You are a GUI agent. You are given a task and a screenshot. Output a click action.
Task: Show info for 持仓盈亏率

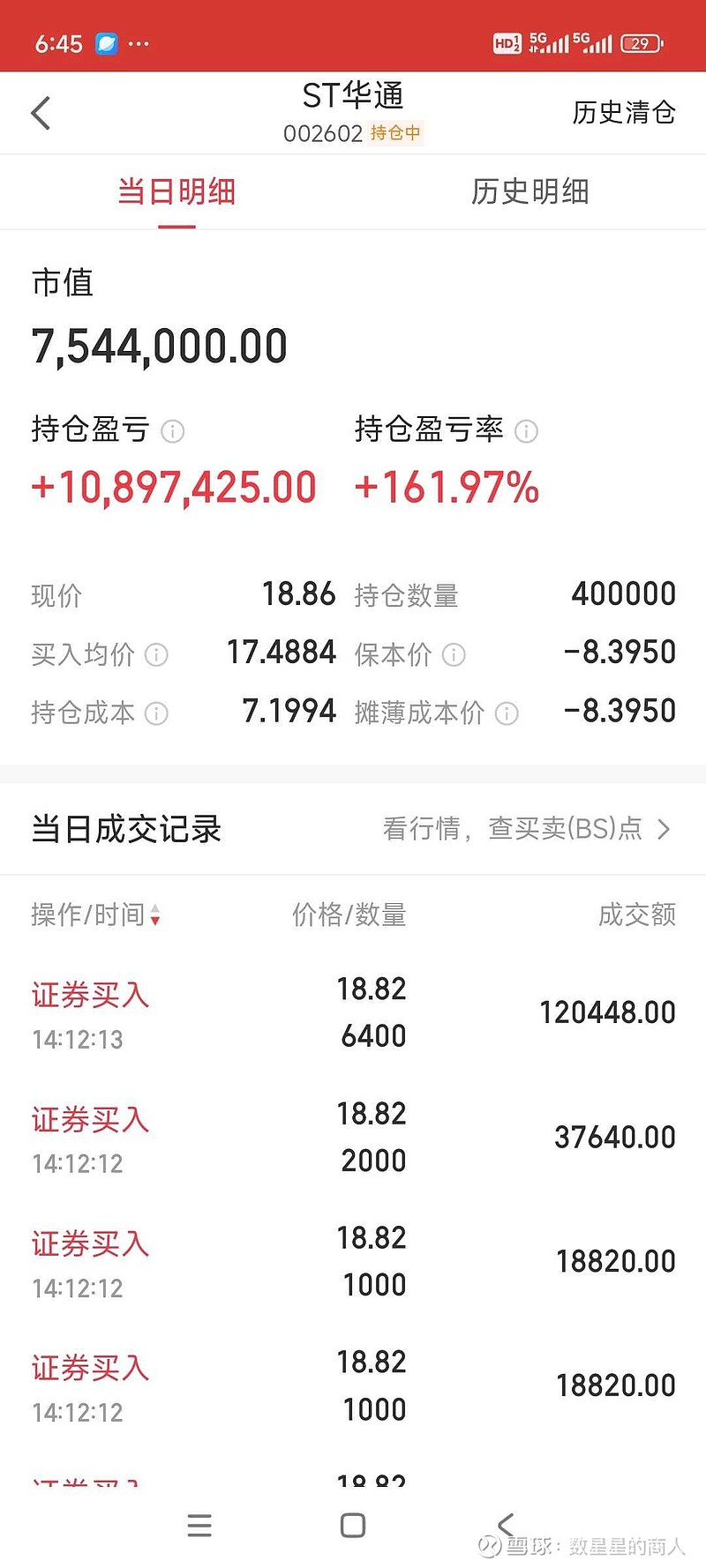pos(526,431)
